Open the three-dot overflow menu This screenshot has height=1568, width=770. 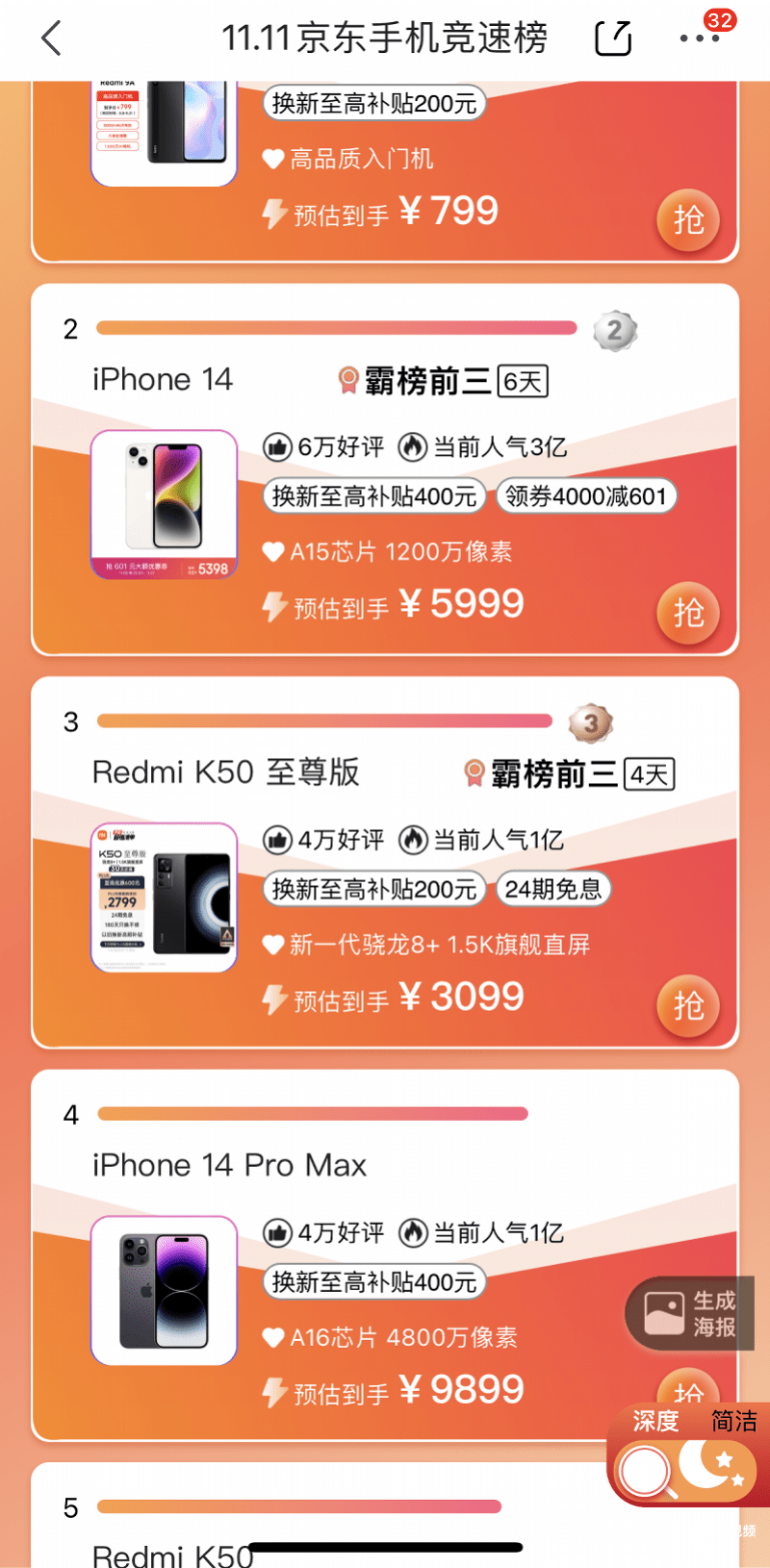point(699,38)
